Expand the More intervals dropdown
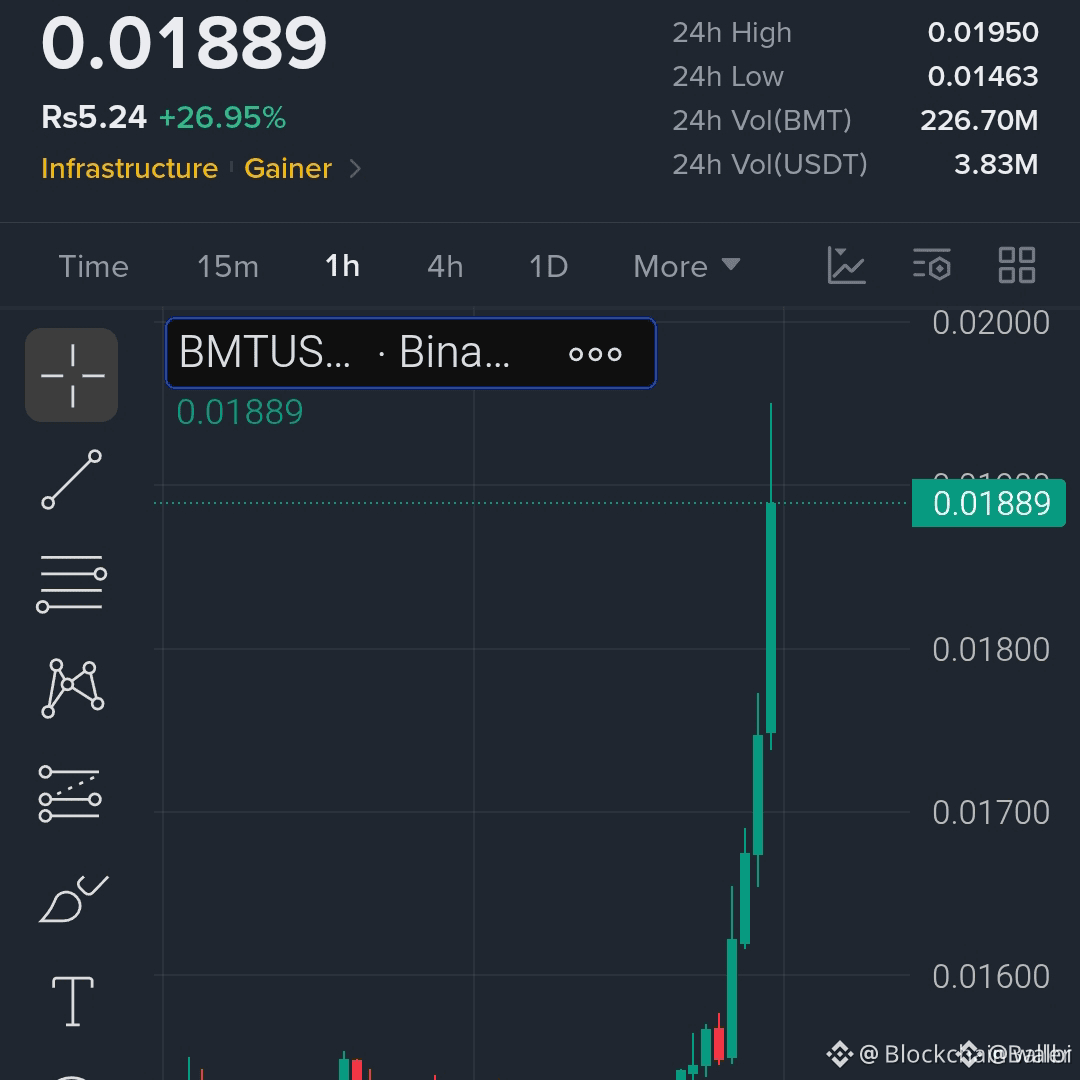 [x=687, y=267]
